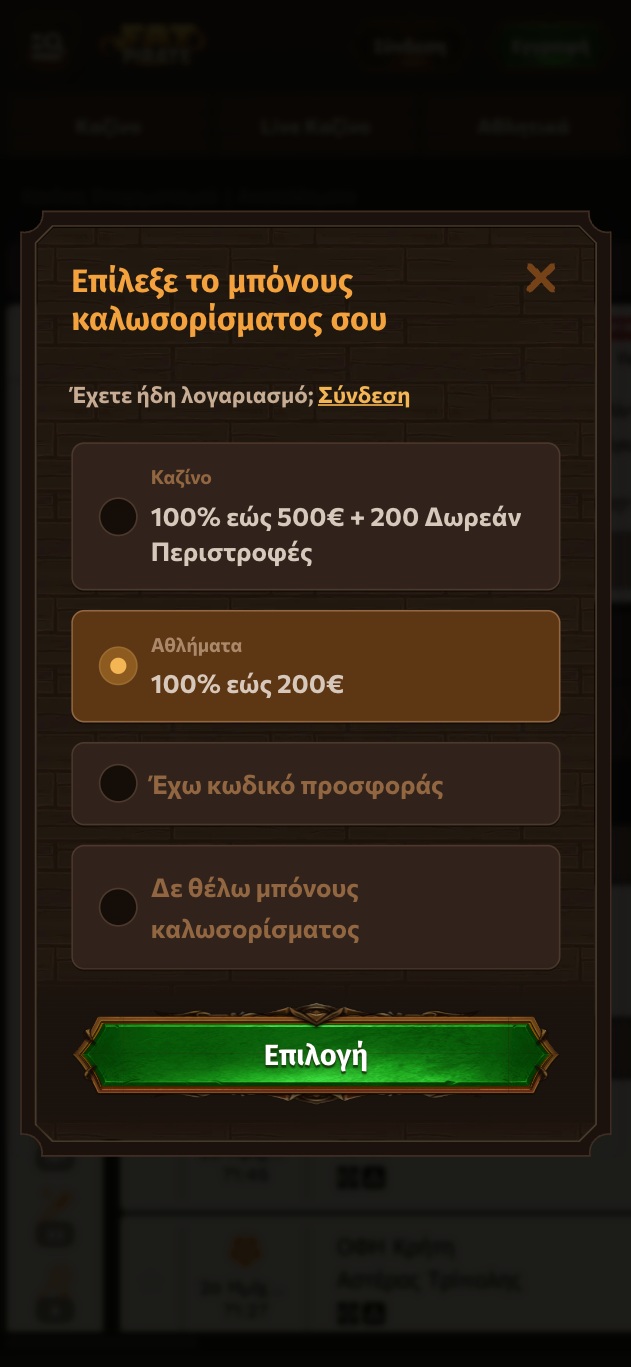Select the Αθλήματα 100% έως 200€ bonus

pos(316,666)
